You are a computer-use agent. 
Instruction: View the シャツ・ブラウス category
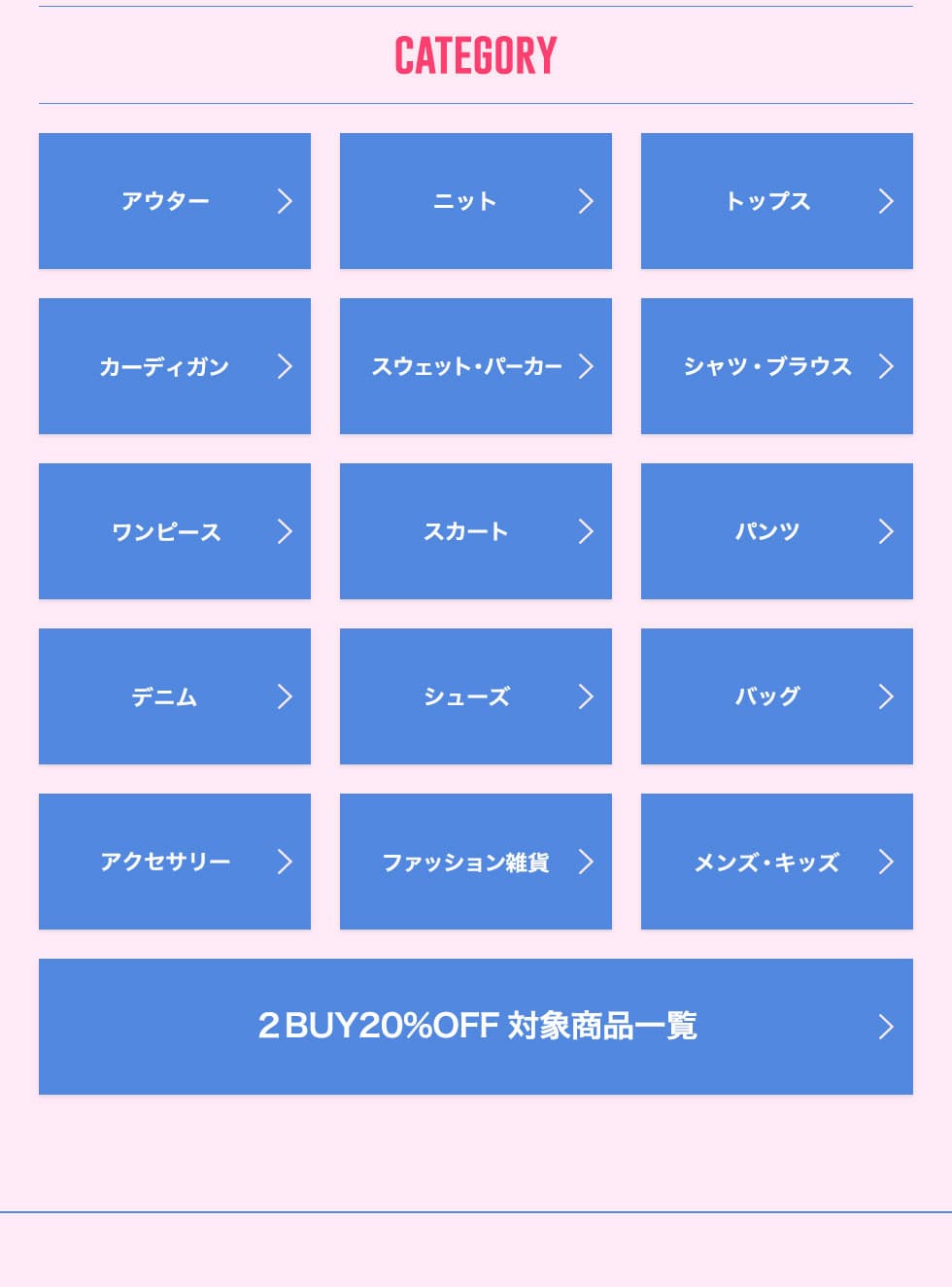pos(777,366)
